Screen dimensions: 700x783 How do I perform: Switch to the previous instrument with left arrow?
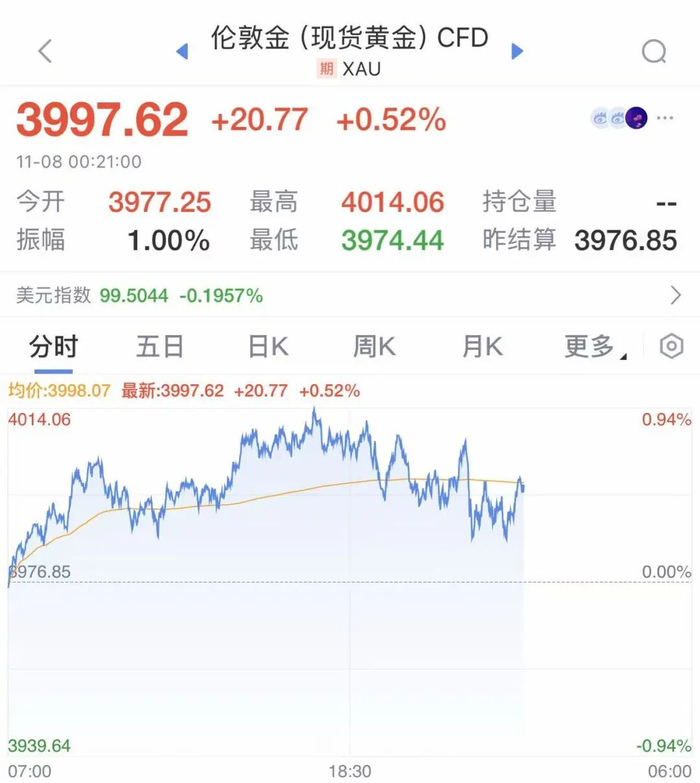(x=182, y=51)
